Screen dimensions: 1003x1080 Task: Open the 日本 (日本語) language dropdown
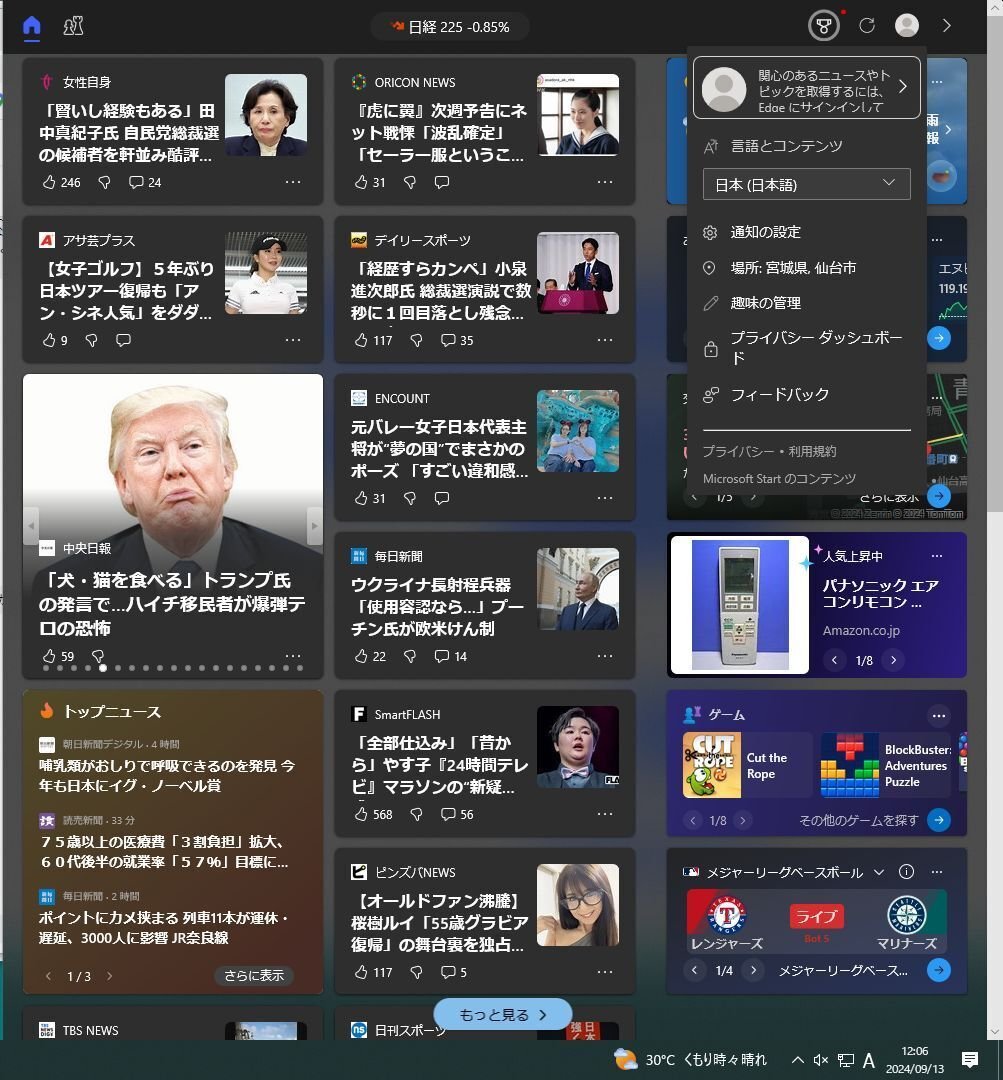point(806,183)
